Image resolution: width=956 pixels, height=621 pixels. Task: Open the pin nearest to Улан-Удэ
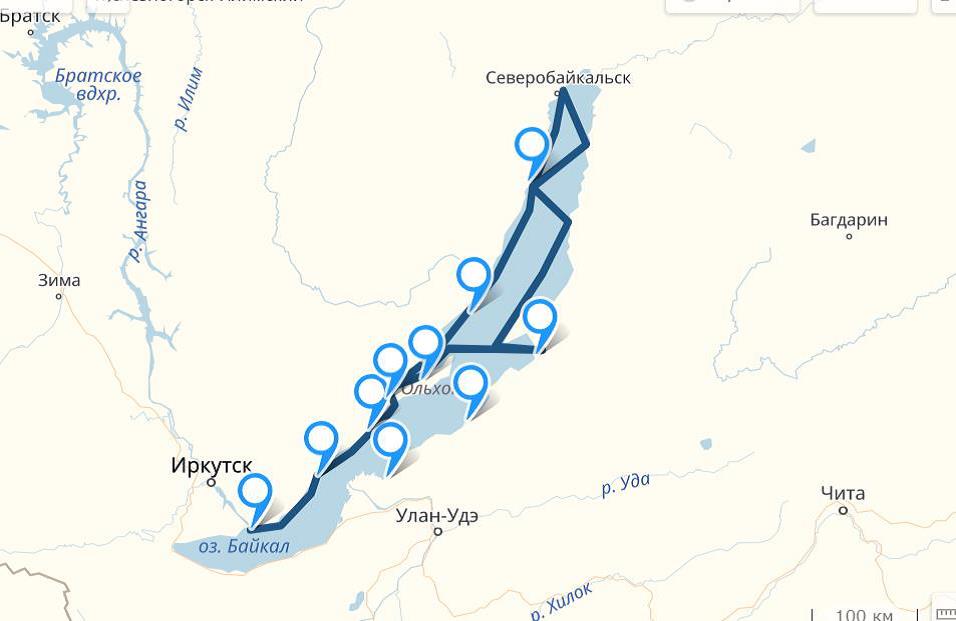point(390,439)
